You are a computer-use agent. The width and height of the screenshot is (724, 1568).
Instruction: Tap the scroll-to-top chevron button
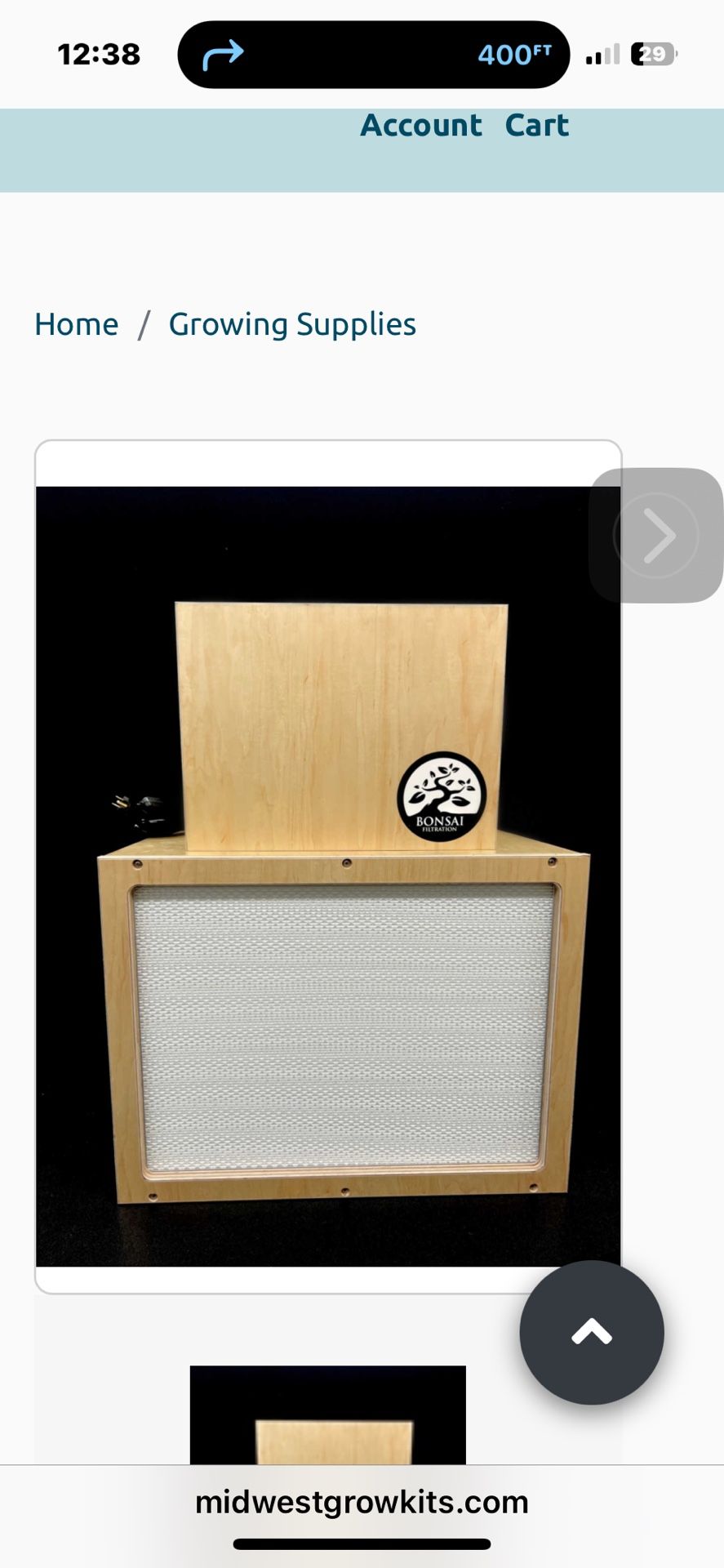[592, 1332]
